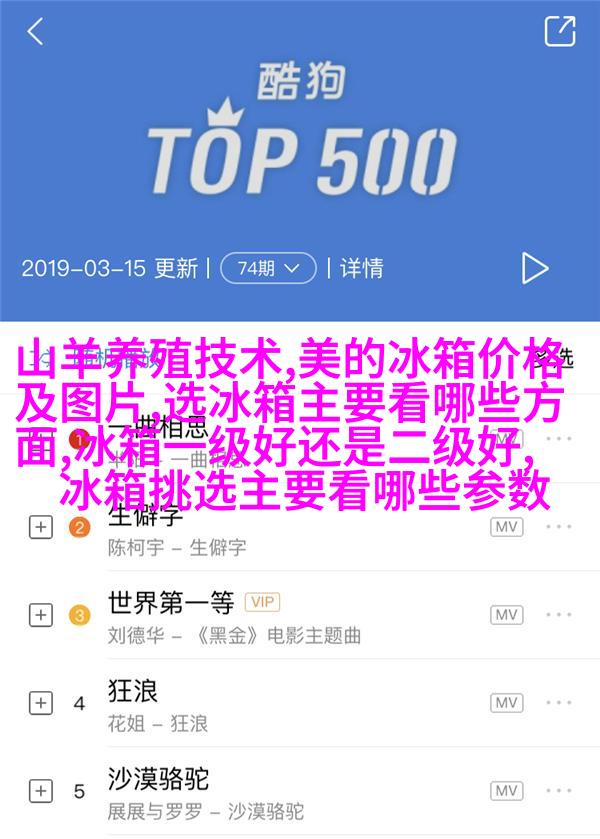Add 狂浪 with the plus icon
The width and height of the screenshot is (600, 839).
[40, 703]
